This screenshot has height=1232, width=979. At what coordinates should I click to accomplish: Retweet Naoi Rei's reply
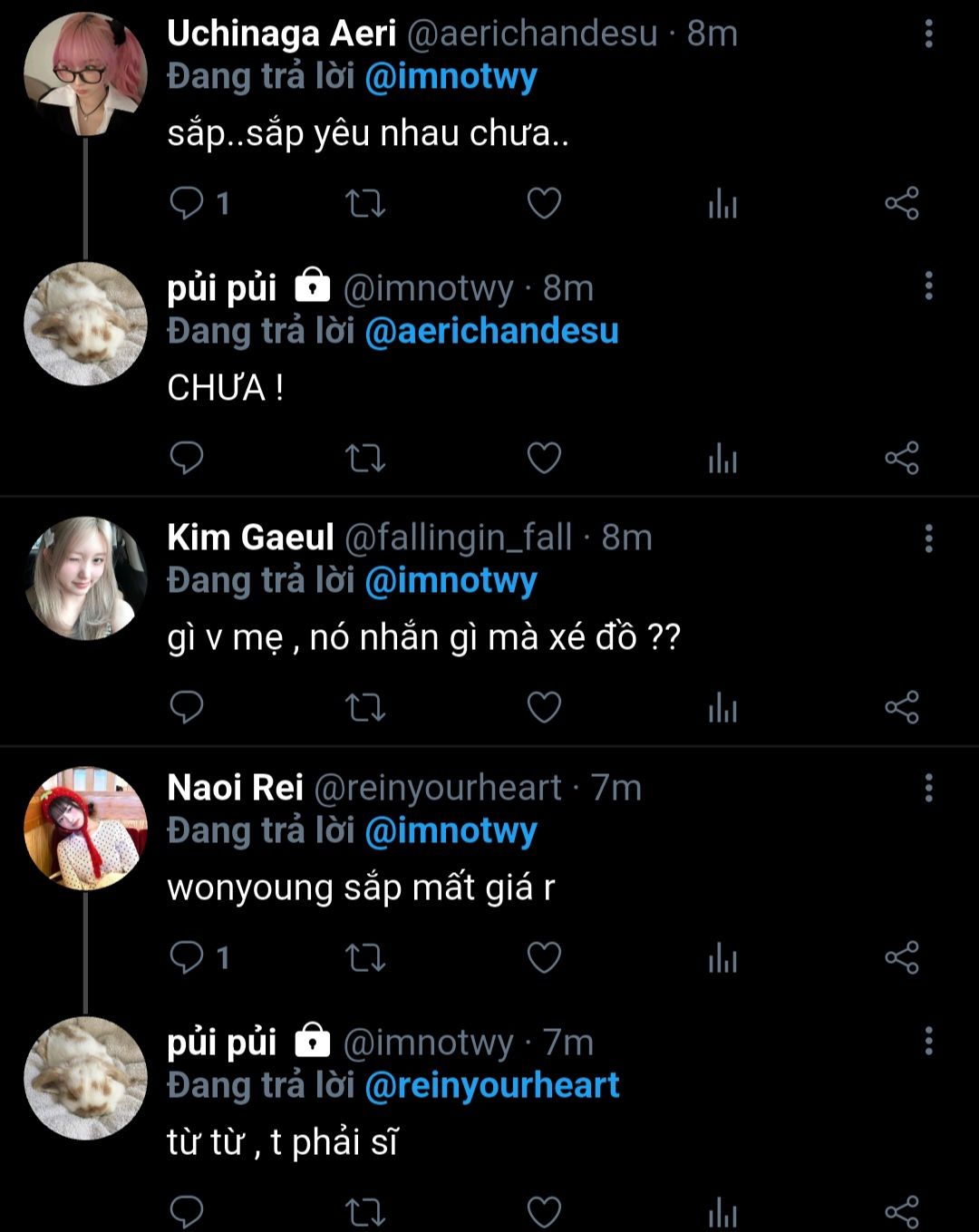coord(365,957)
